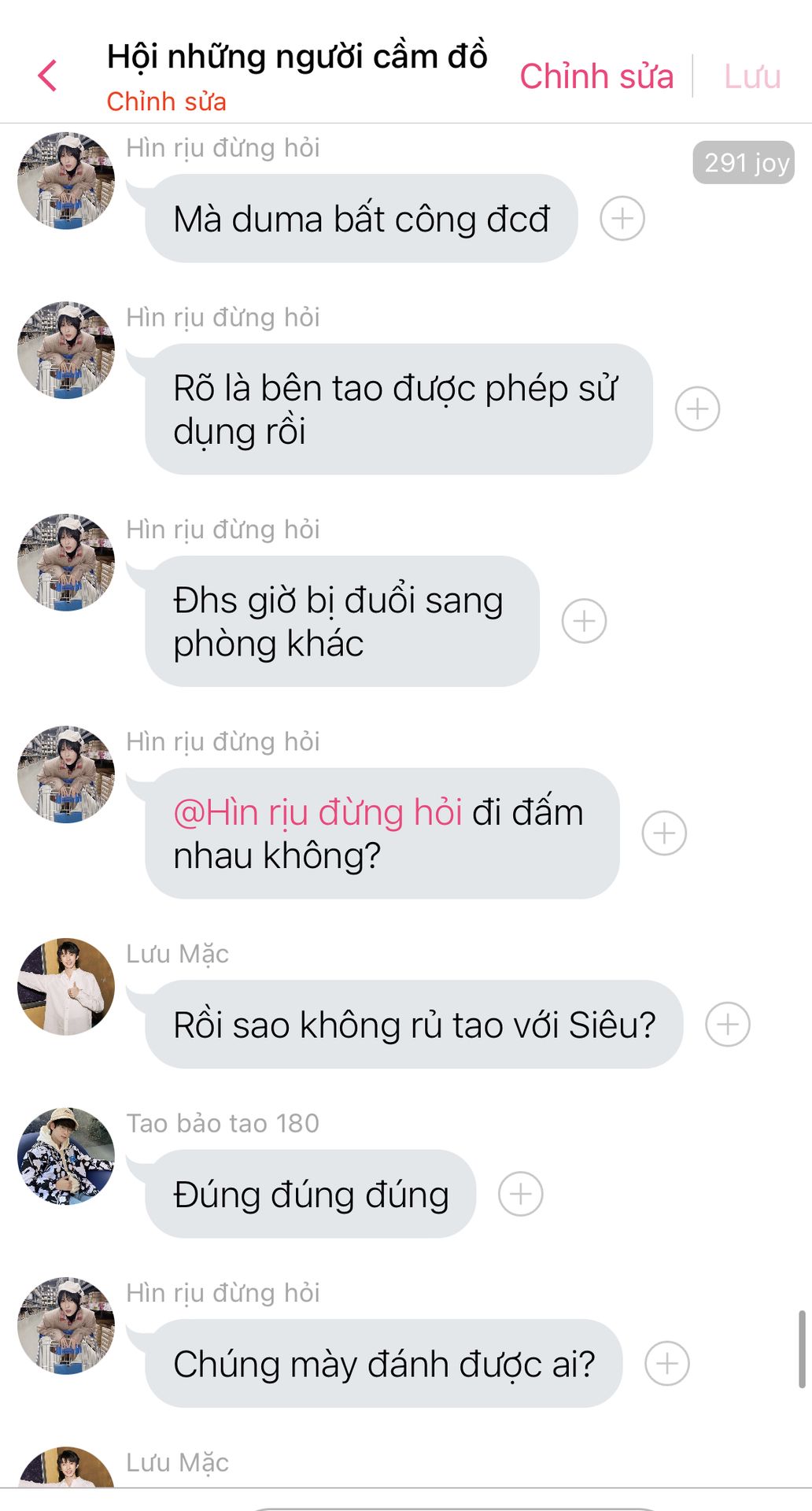Open Chỉnh sửa in the top bar

click(x=596, y=76)
